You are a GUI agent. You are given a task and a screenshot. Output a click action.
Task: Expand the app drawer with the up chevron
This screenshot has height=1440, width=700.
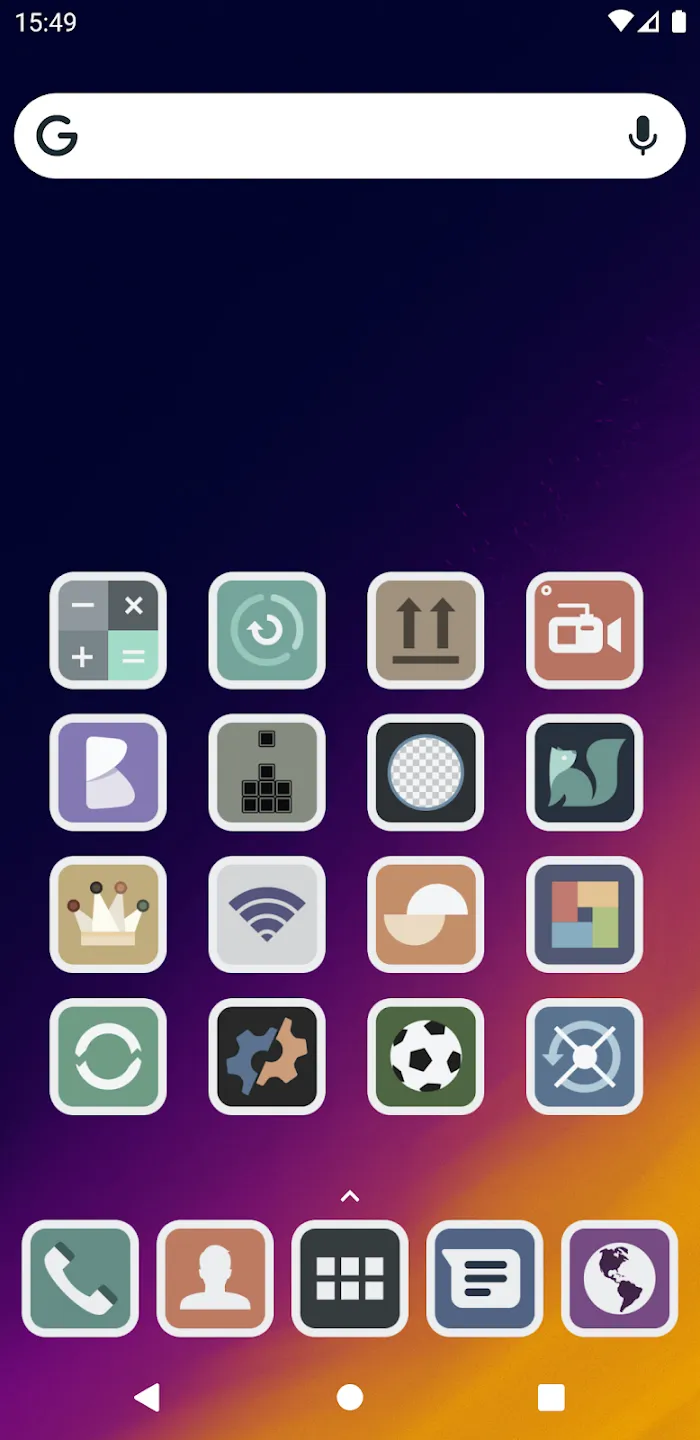coord(350,1196)
